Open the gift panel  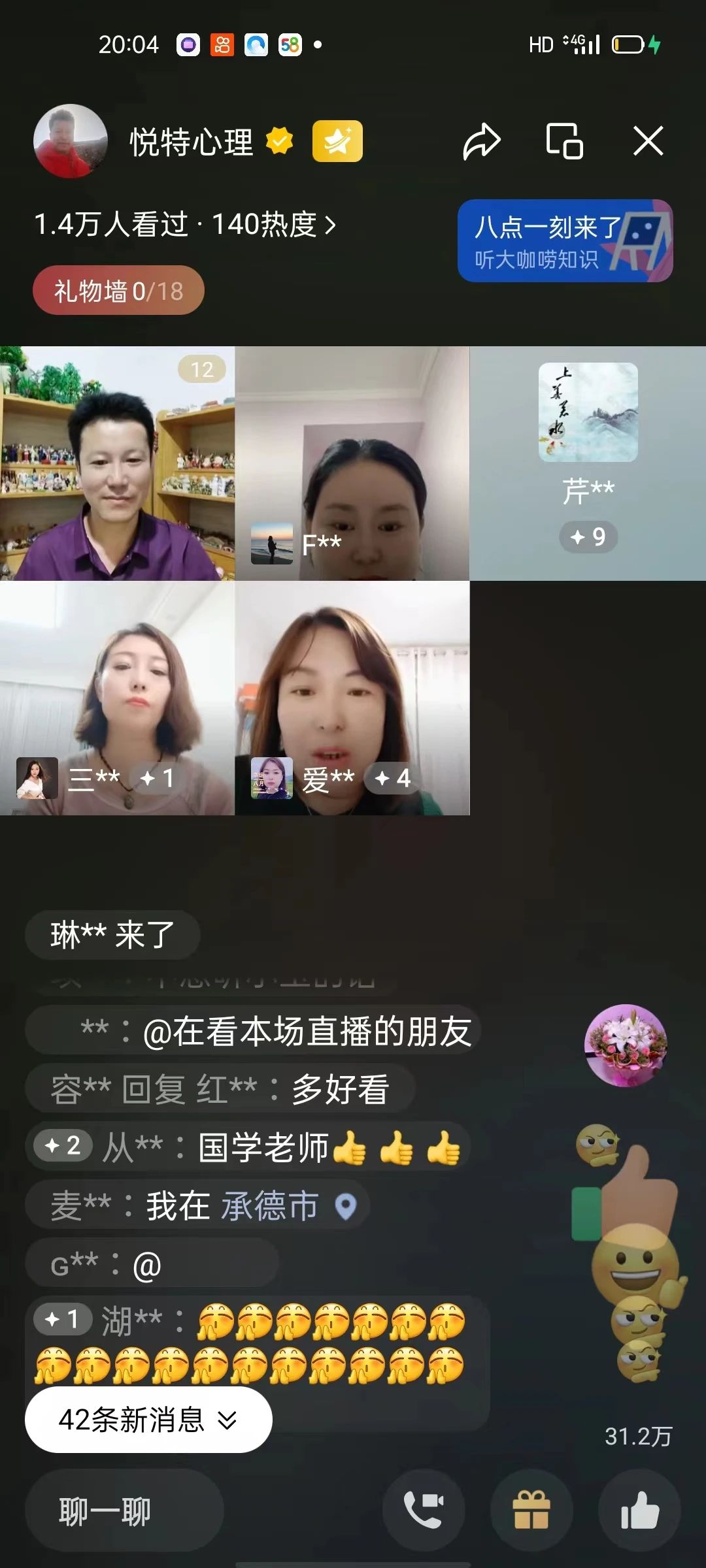[x=531, y=1510]
